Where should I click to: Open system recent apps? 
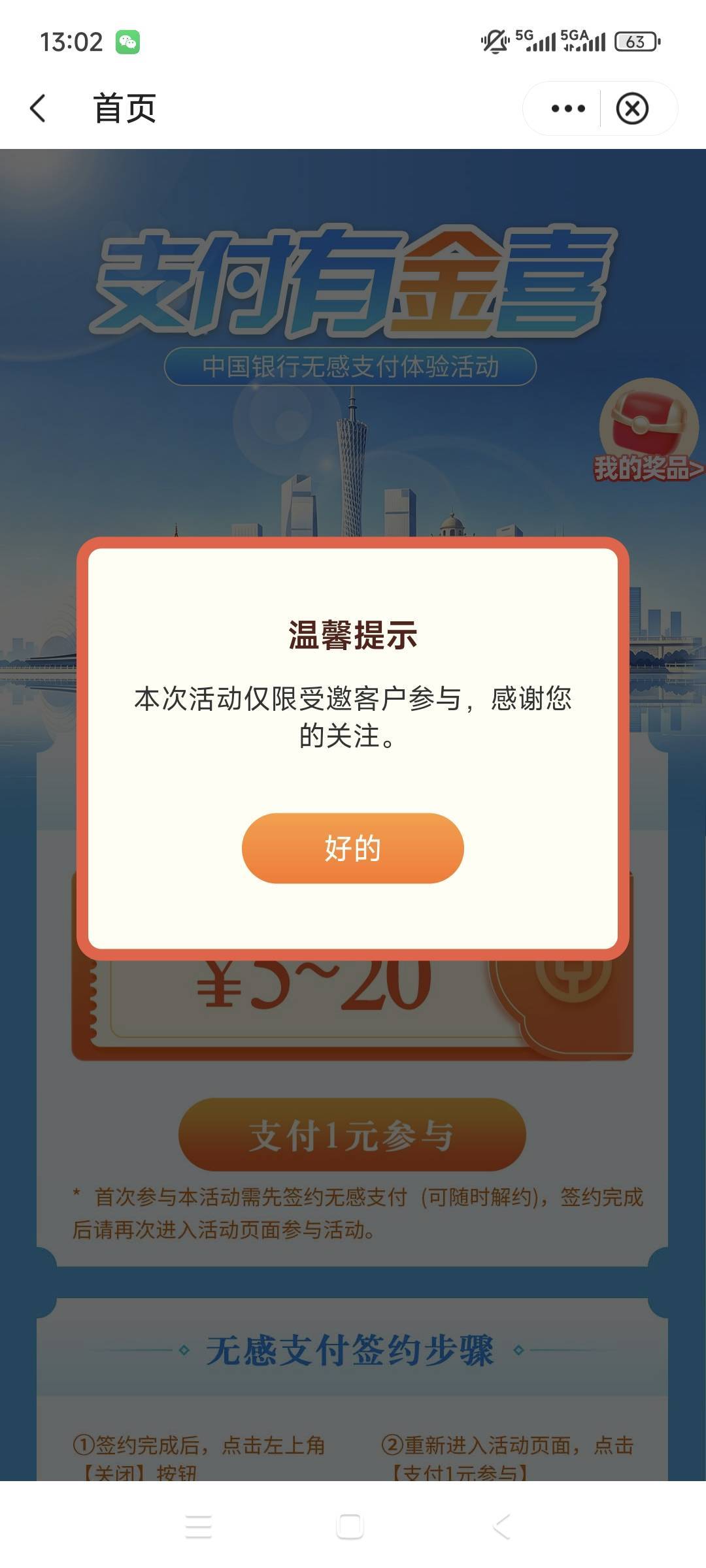(198, 1527)
